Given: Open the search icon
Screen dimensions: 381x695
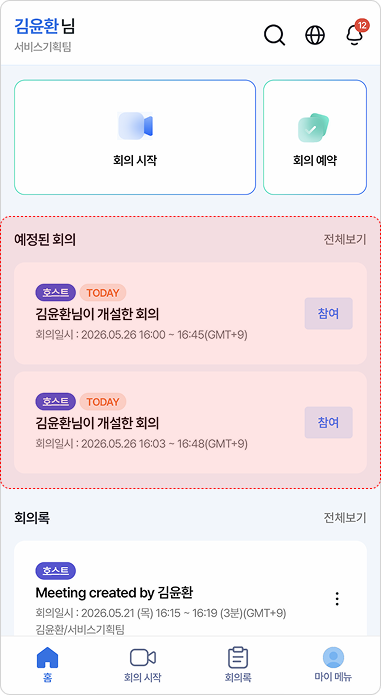Looking at the screenshot, I should click(x=275, y=35).
